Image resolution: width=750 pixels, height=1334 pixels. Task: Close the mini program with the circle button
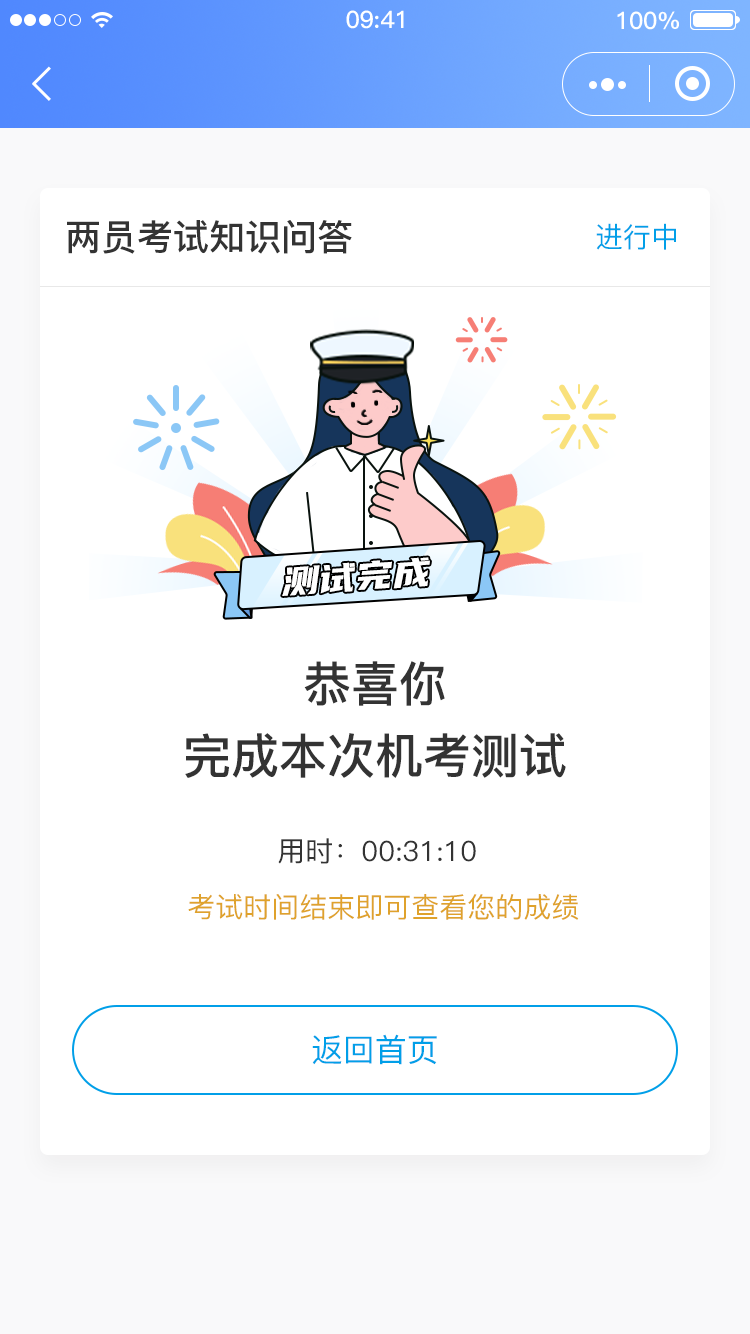[692, 85]
